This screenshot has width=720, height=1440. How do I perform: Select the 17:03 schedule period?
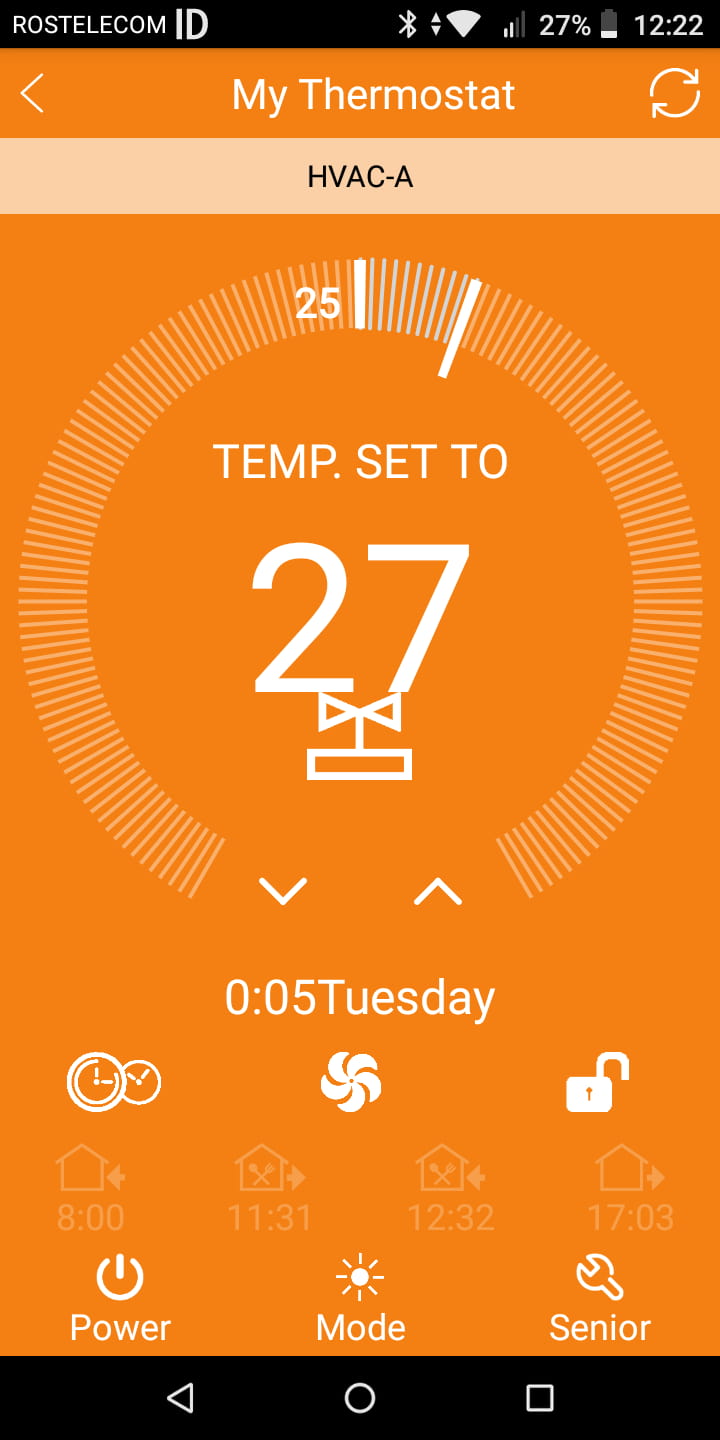631,1188
